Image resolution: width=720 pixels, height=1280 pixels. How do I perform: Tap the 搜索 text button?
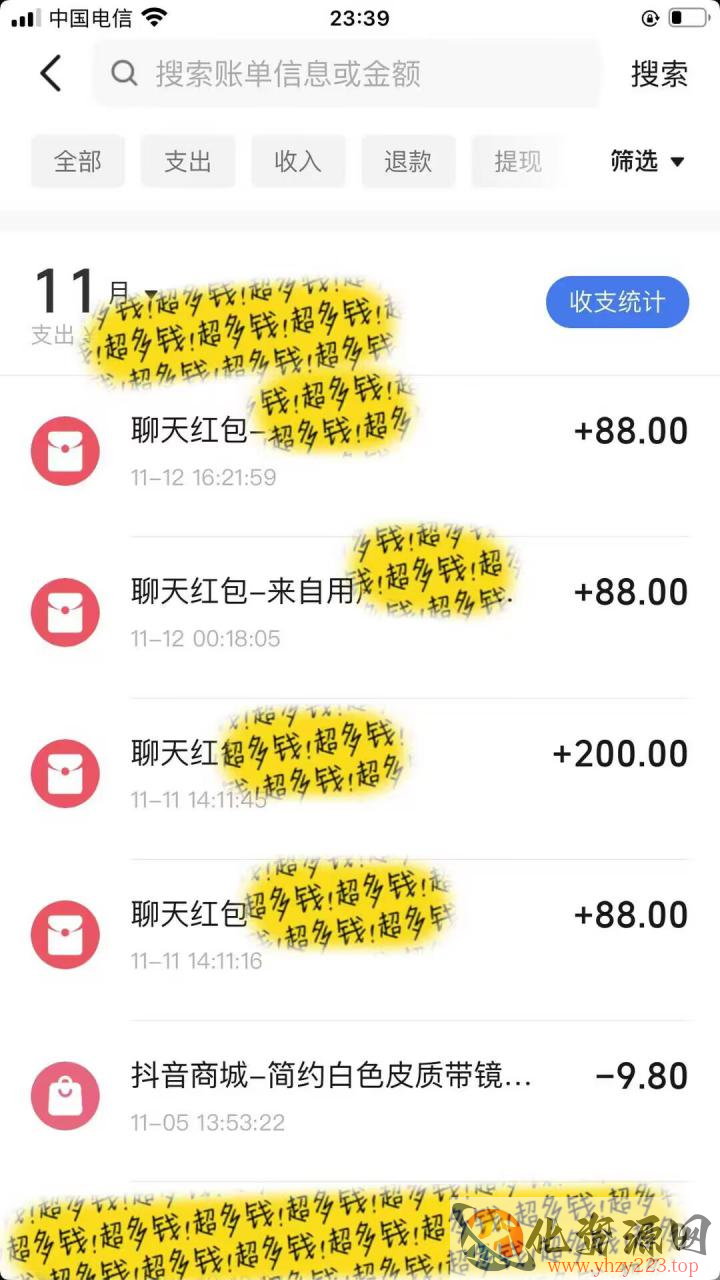[659, 74]
